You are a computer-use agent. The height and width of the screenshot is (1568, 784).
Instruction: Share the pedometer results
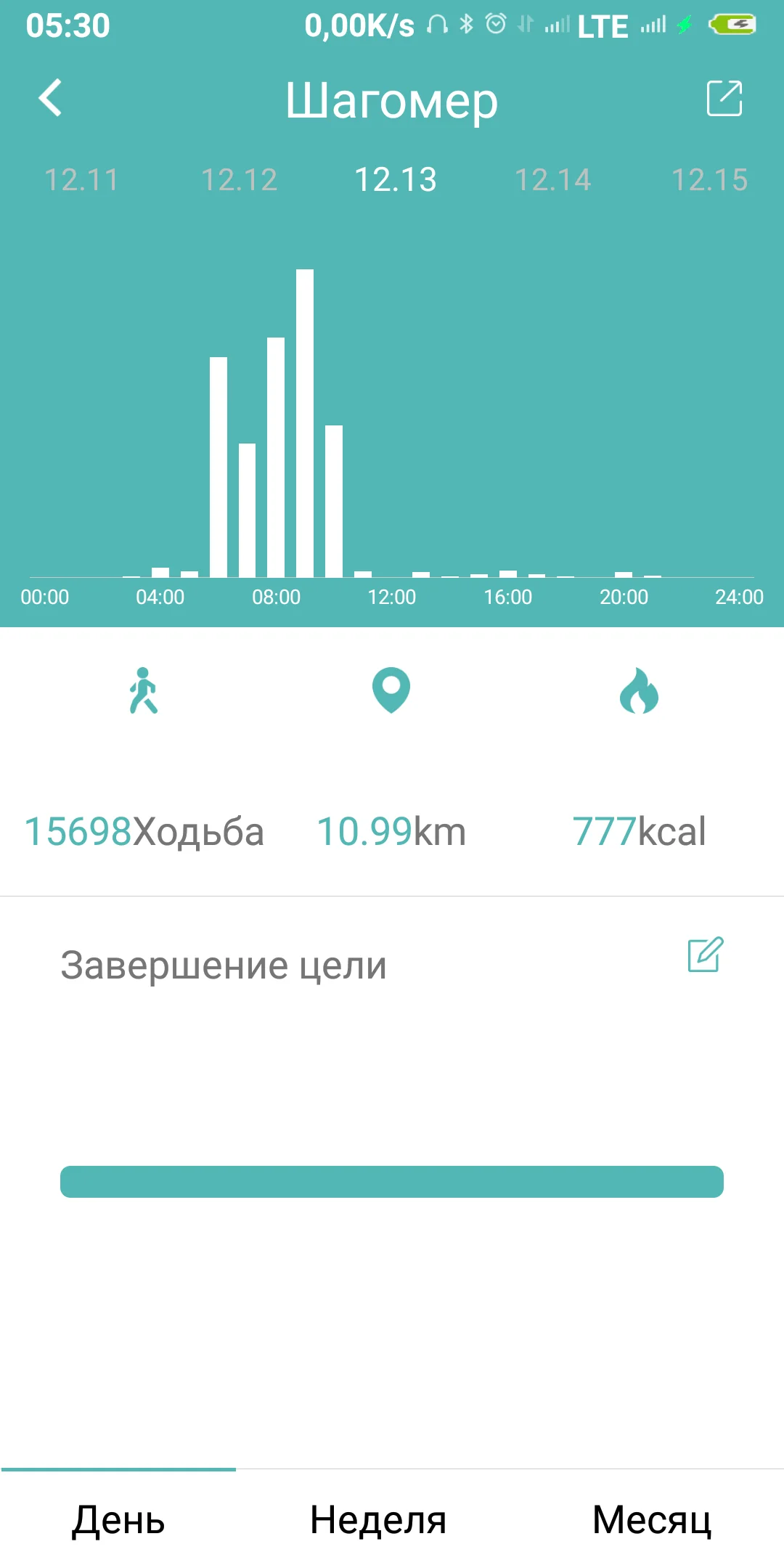(724, 98)
